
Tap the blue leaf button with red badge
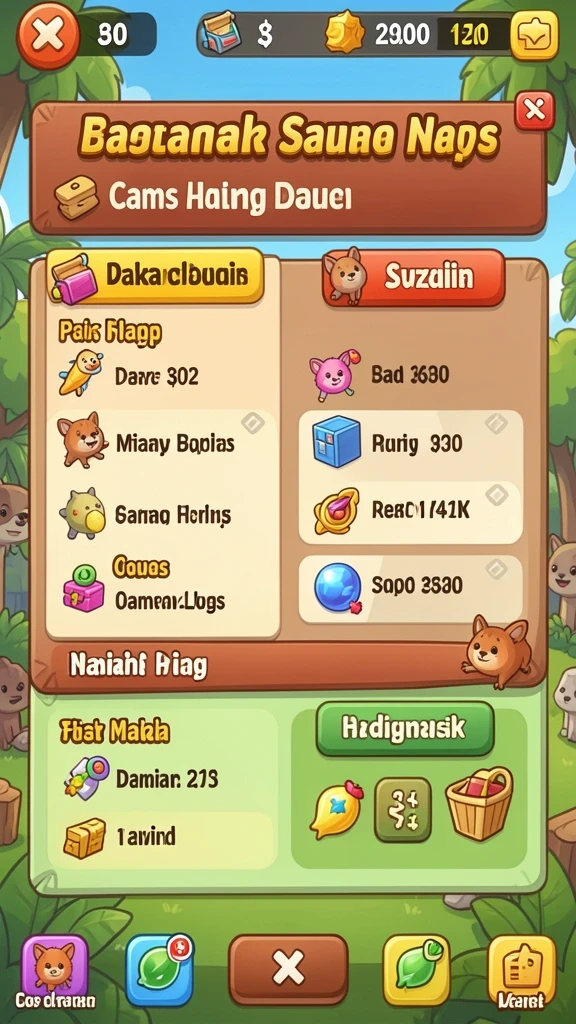(x=159, y=970)
